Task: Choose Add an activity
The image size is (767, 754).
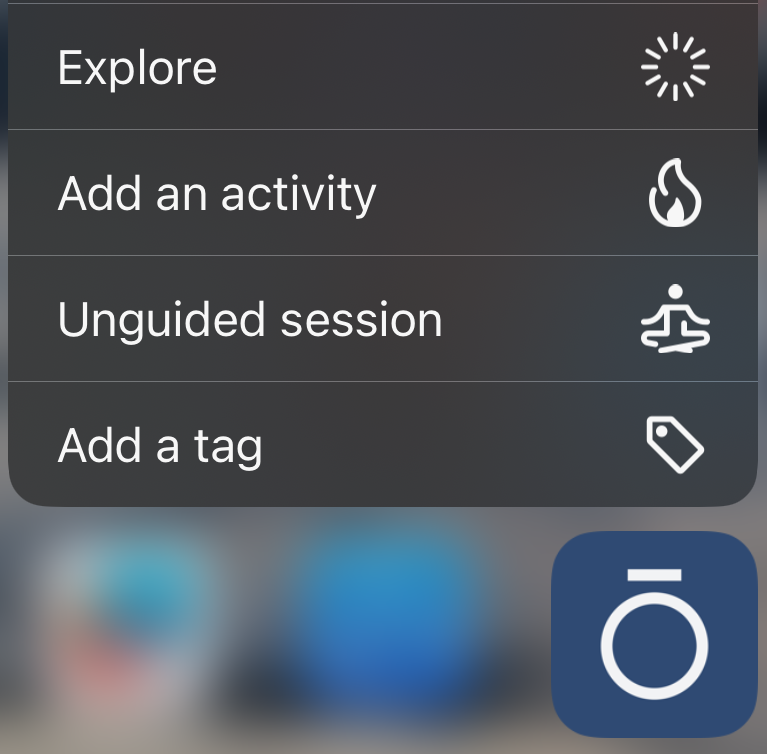Action: 383,193
